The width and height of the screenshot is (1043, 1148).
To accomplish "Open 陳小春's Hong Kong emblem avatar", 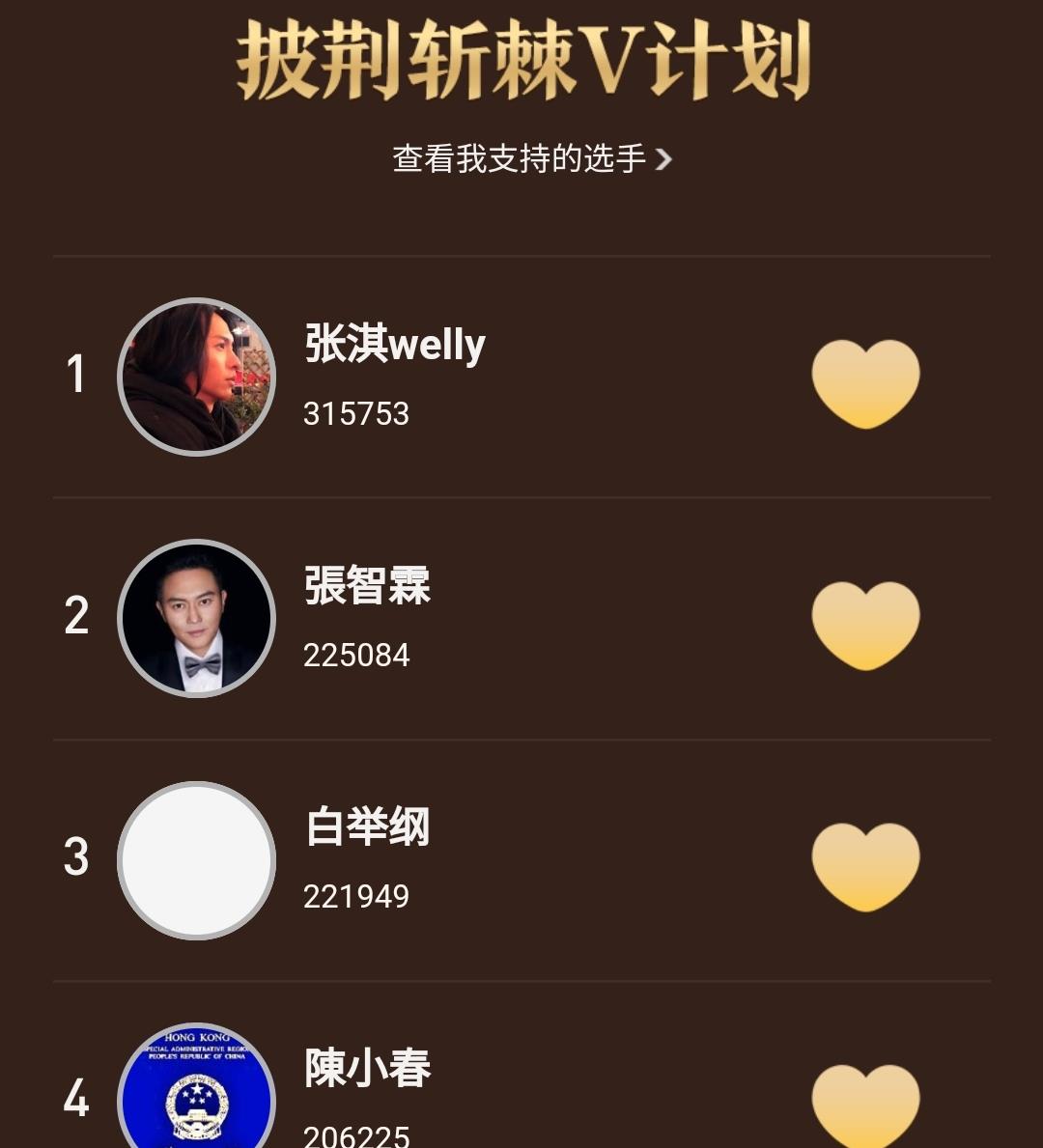I will tap(195, 1091).
